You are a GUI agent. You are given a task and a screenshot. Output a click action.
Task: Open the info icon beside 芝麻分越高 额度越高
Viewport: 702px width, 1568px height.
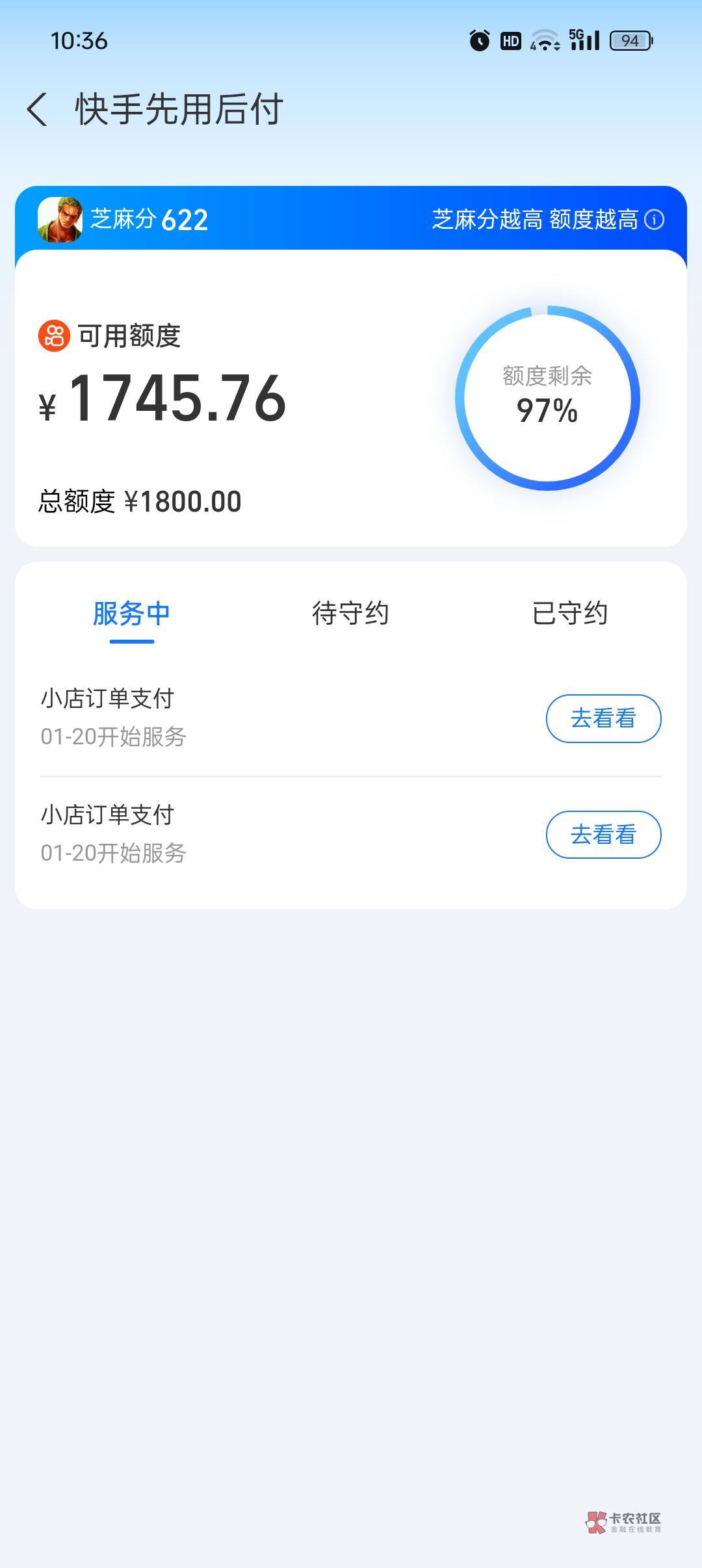pyautogui.click(x=654, y=220)
